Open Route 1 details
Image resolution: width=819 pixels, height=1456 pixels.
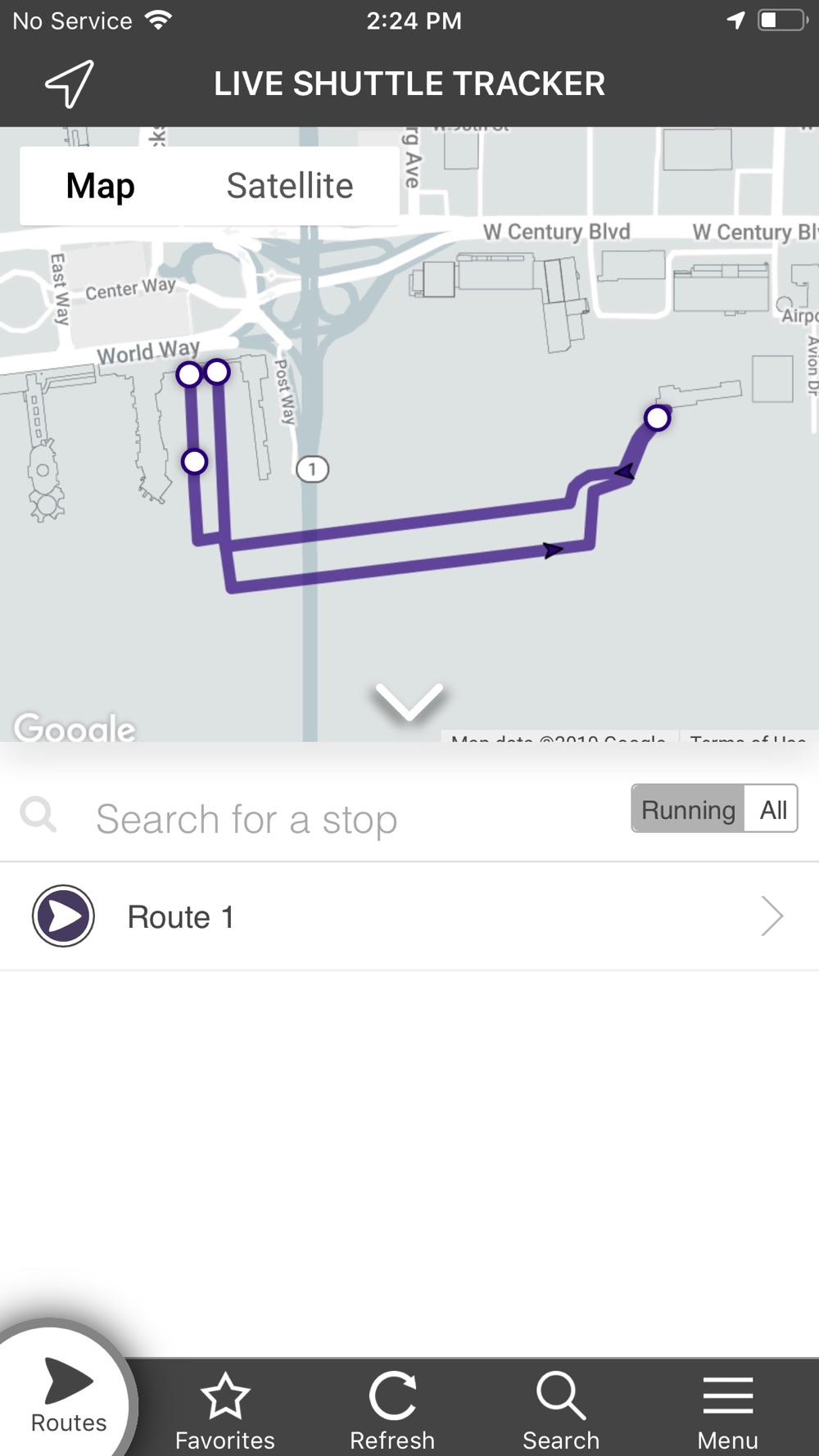click(409, 916)
